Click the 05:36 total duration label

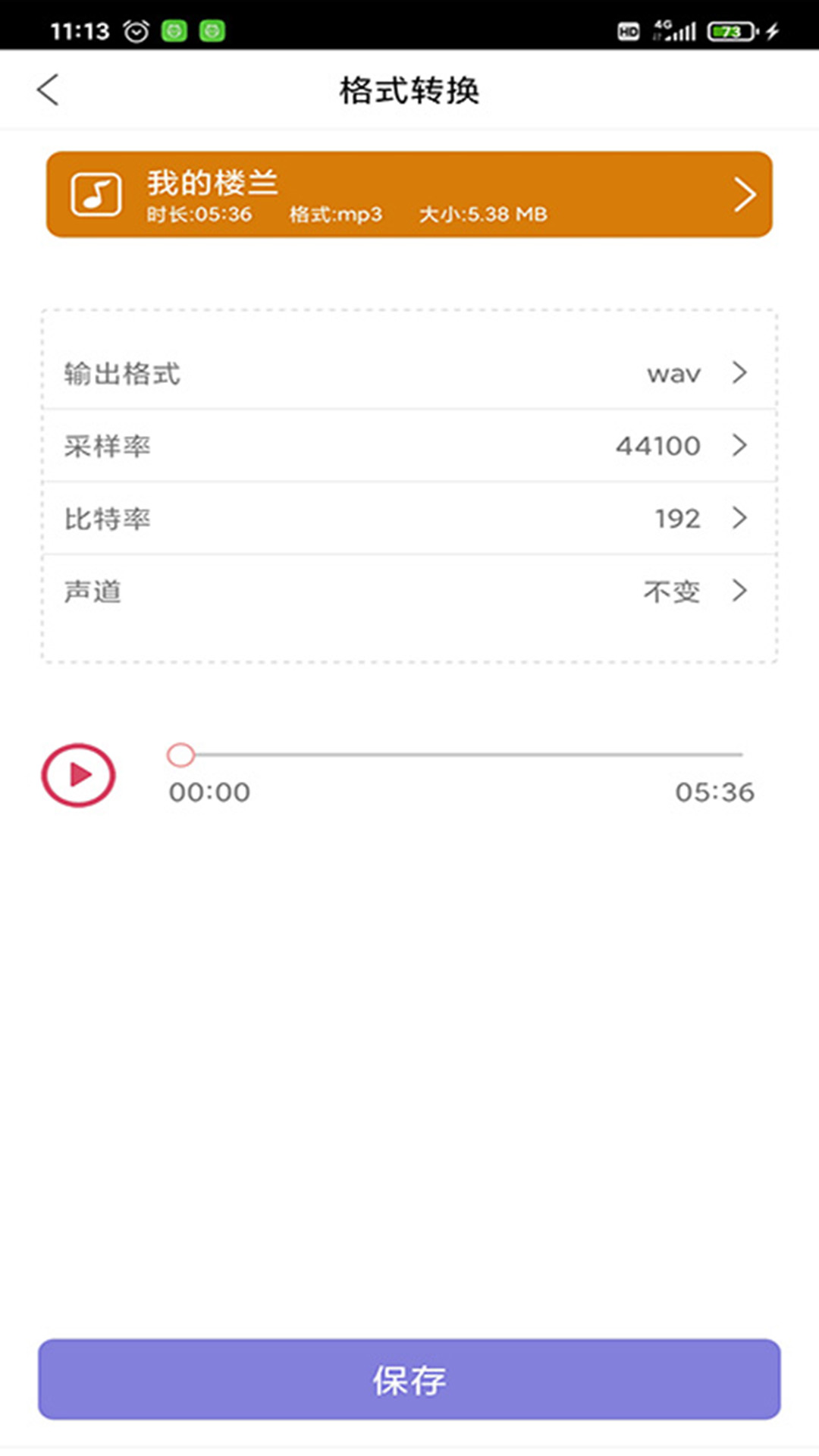pyautogui.click(x=714, y=792)
